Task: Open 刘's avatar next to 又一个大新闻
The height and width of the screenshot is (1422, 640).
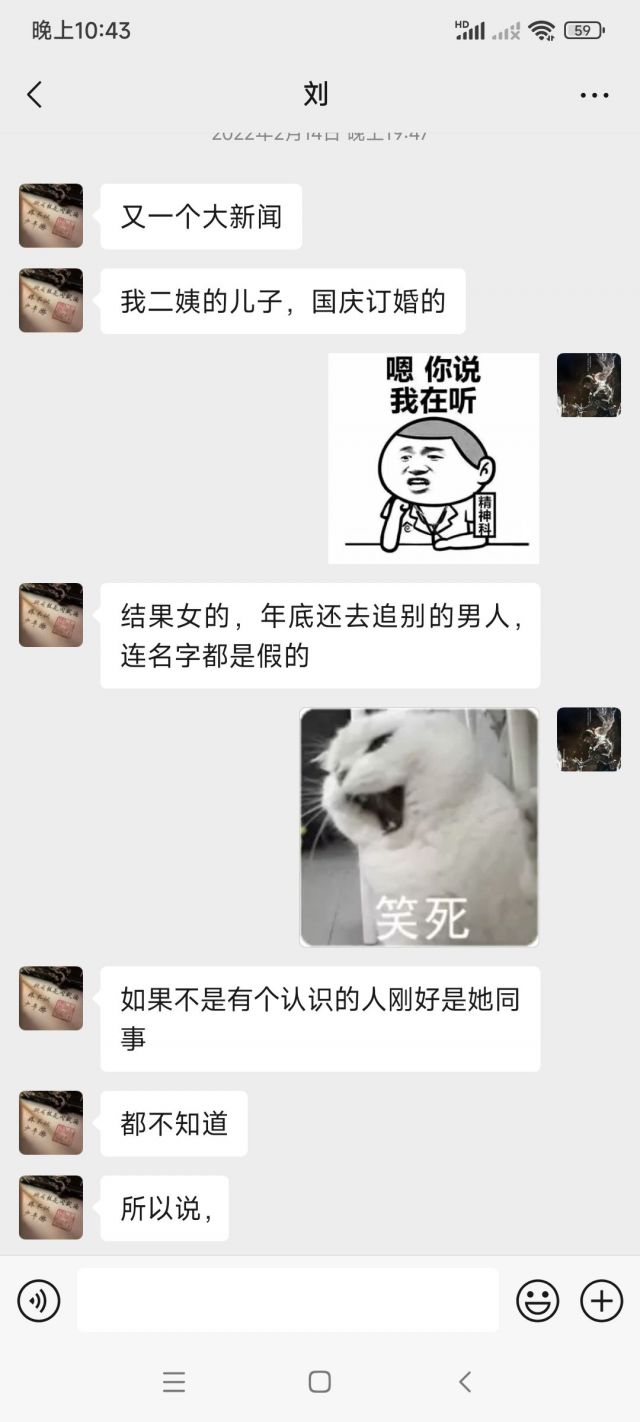Action: click(51, 216)
